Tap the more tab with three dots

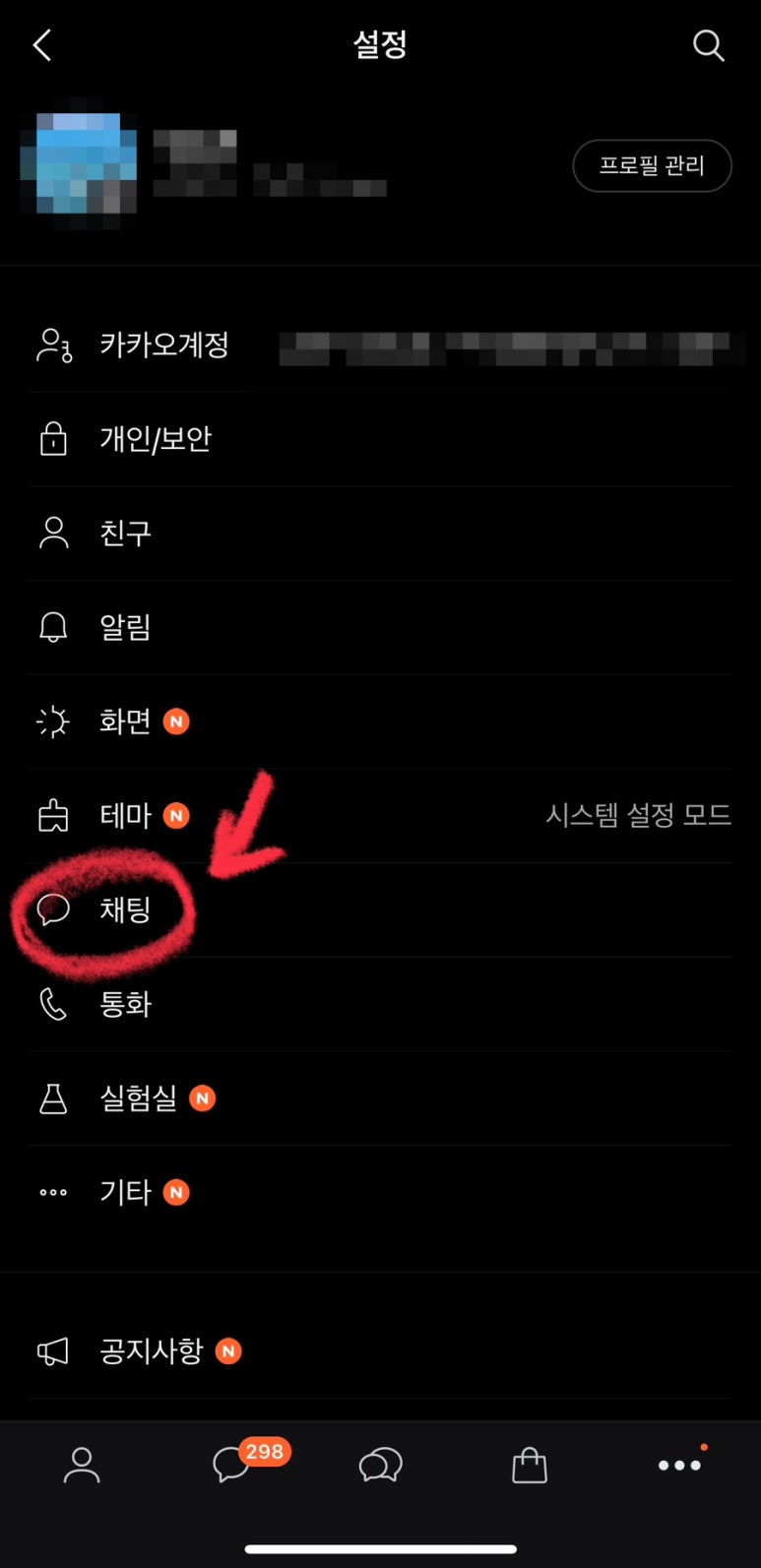680,1466
